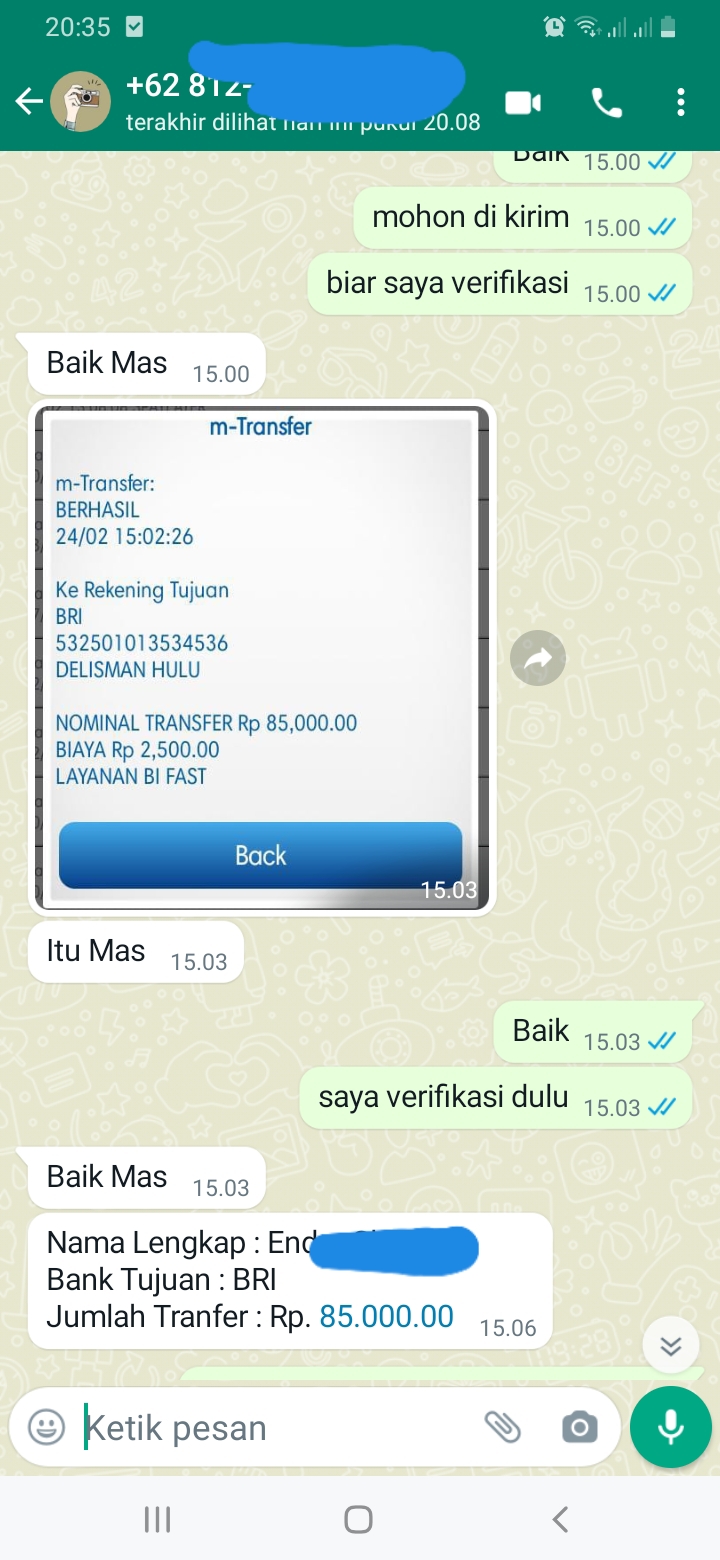Open the emoji picker
This screenshot has width=720, height=1560.
tap(46, 1427)
